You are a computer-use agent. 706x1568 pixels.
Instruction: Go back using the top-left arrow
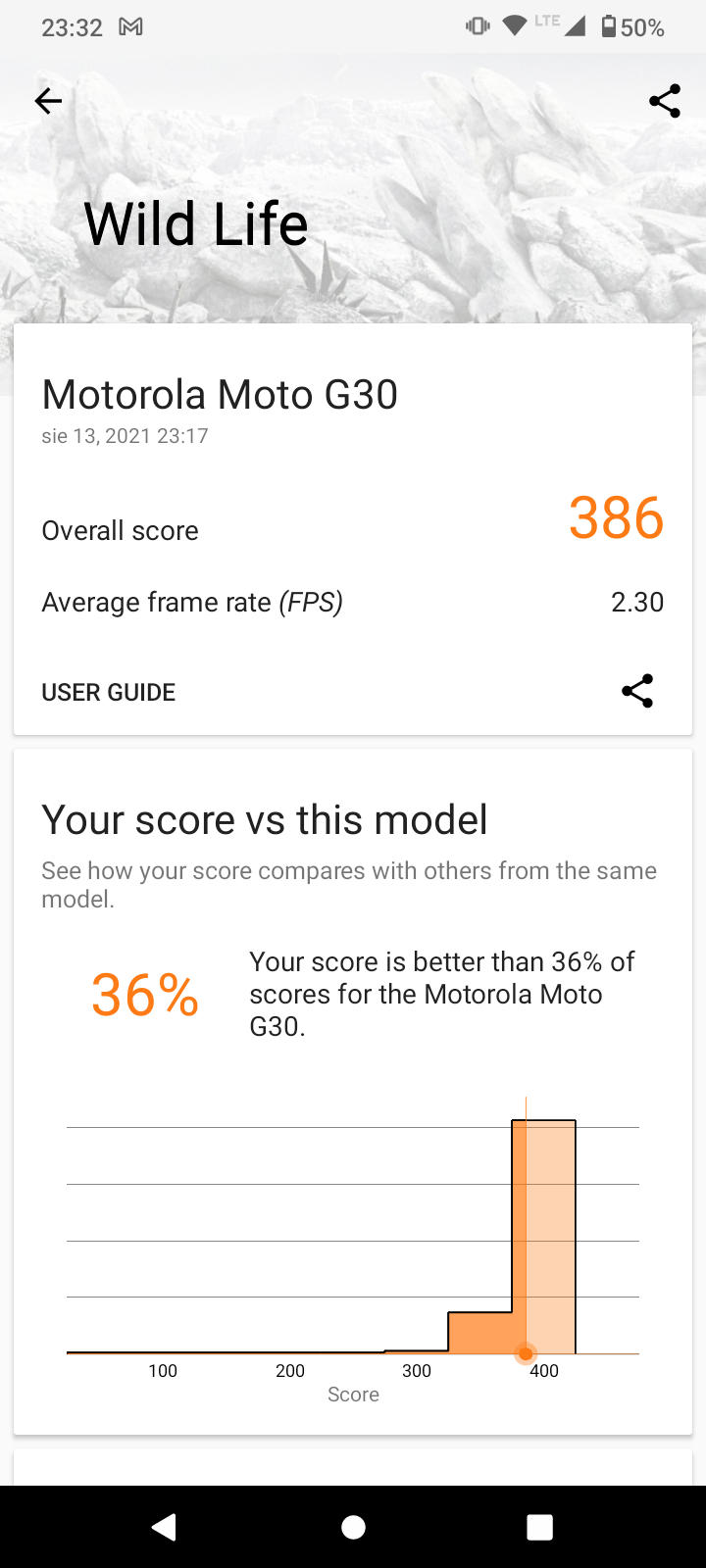[48, 101]
